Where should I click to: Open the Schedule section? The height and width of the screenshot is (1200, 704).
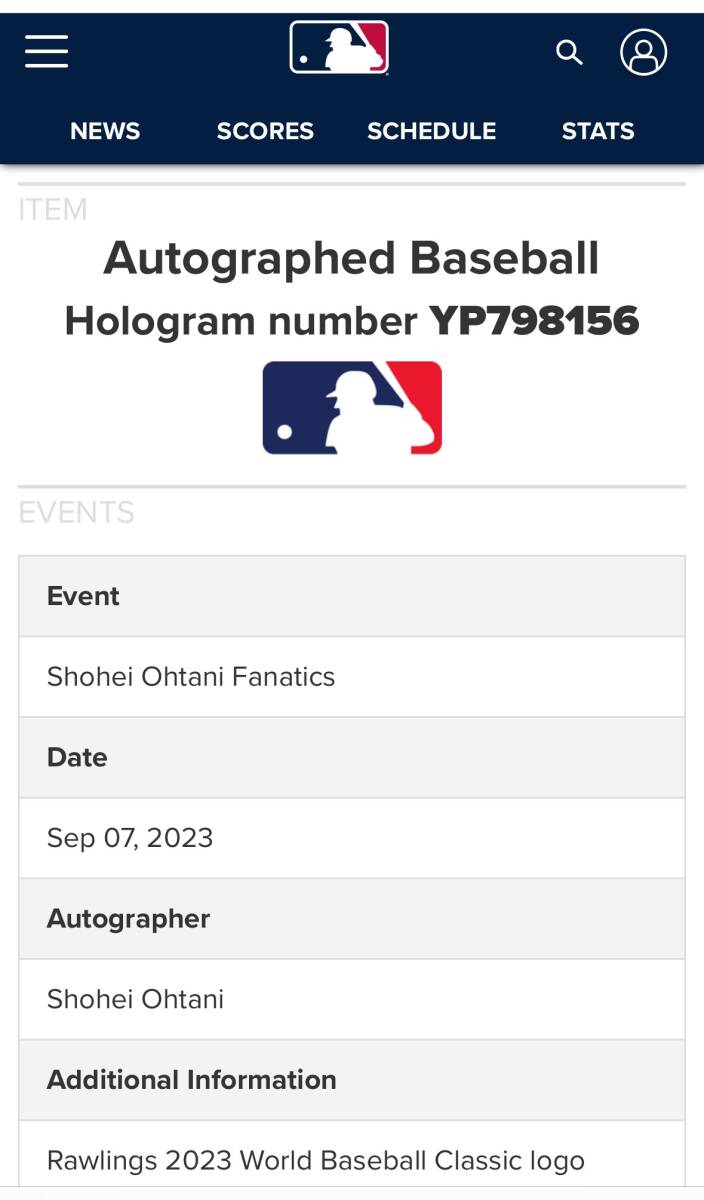pos(431,131)
